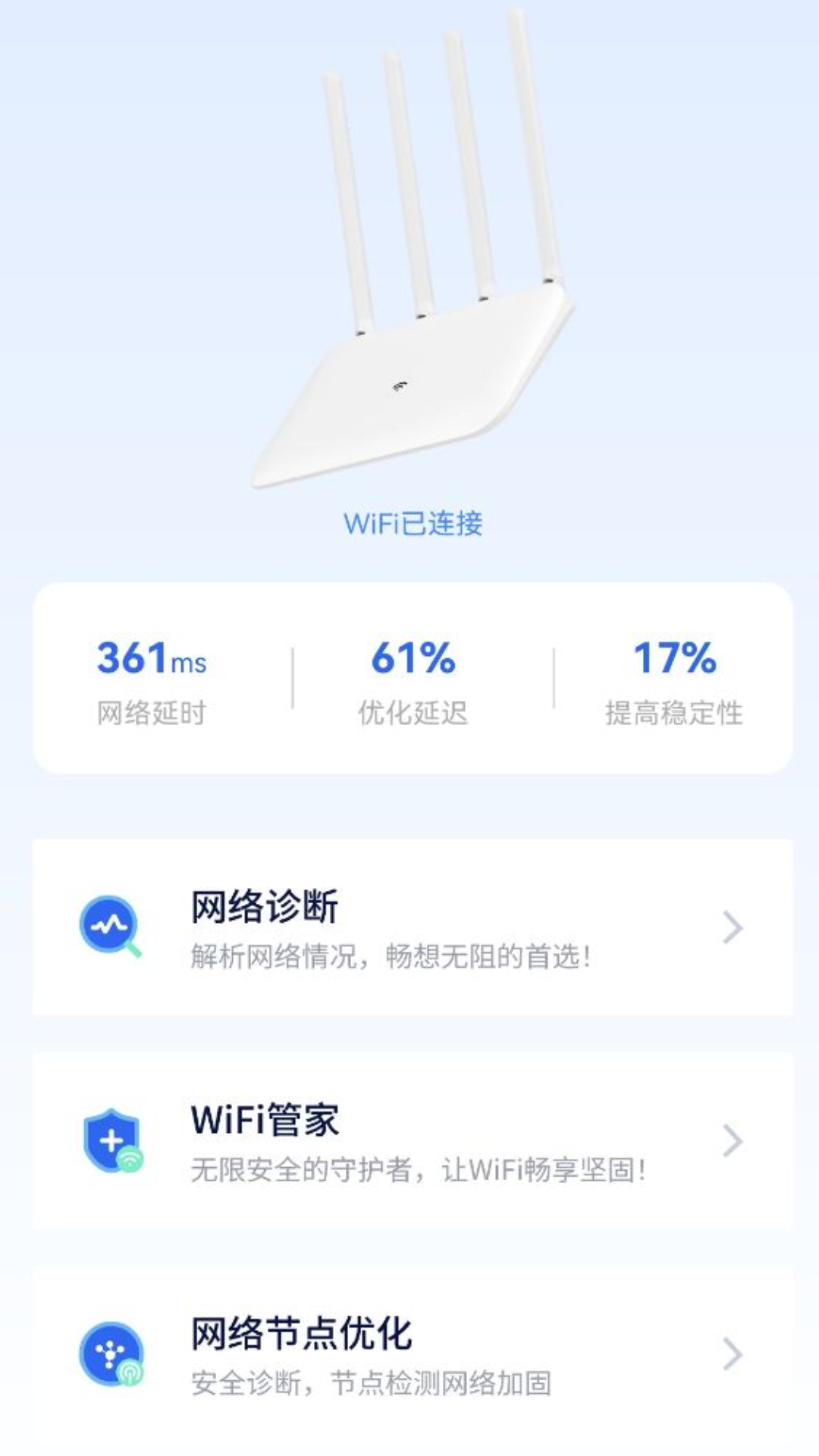Open the 网络诊断 network diagnosis row
This screenshot has height=1456, width=819.
click(413, 927)
